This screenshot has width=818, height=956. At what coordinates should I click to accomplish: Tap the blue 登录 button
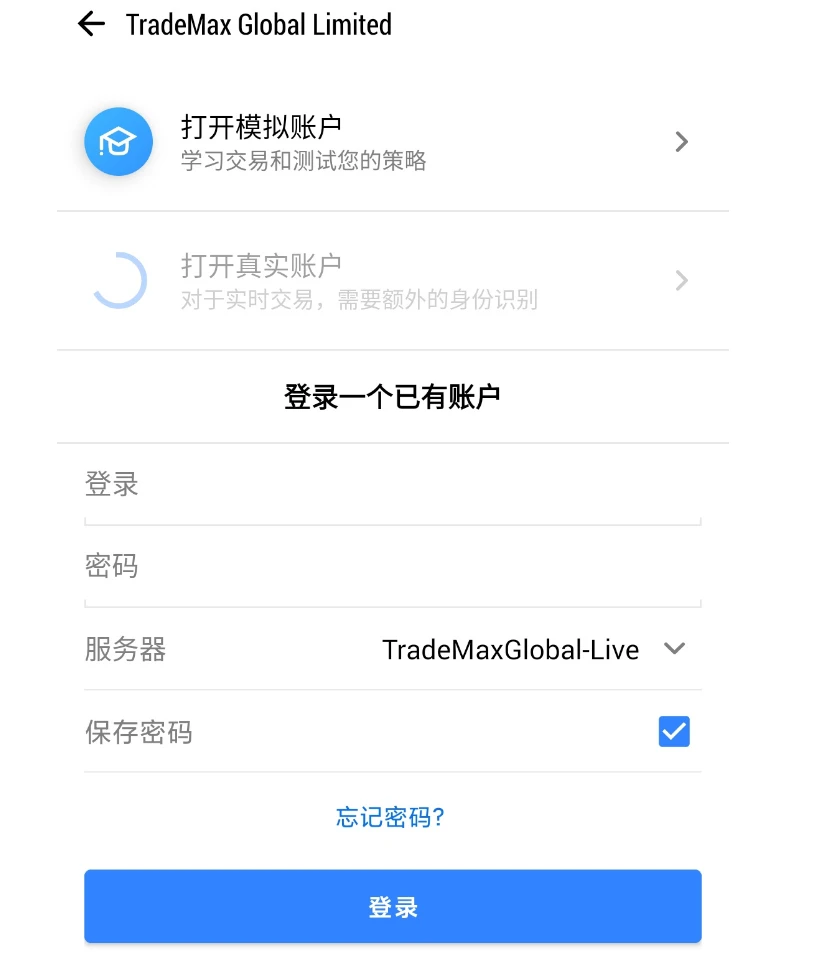click(392, 907)
